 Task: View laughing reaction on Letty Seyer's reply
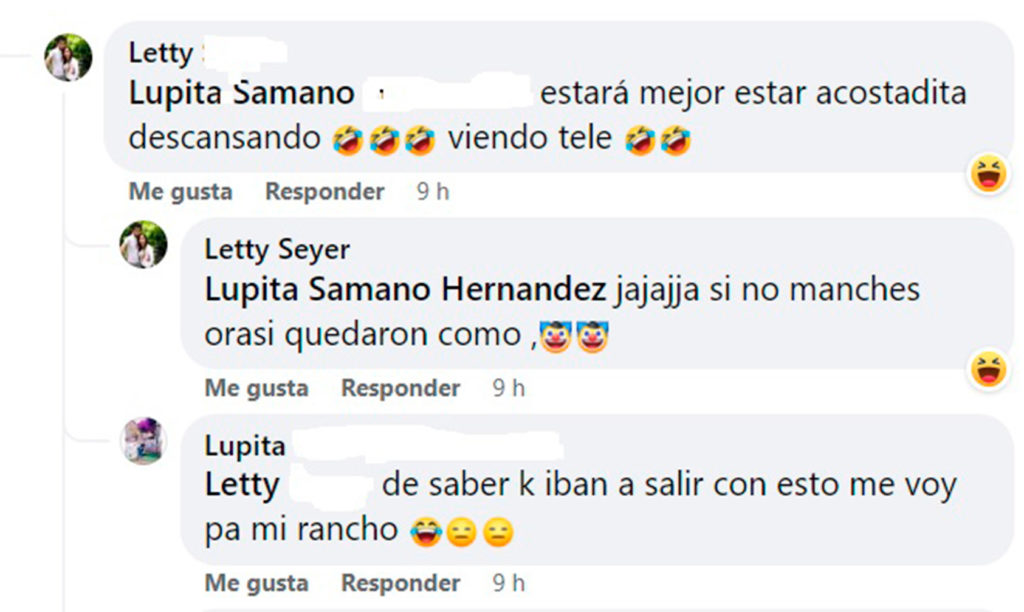tap(988, 370)
